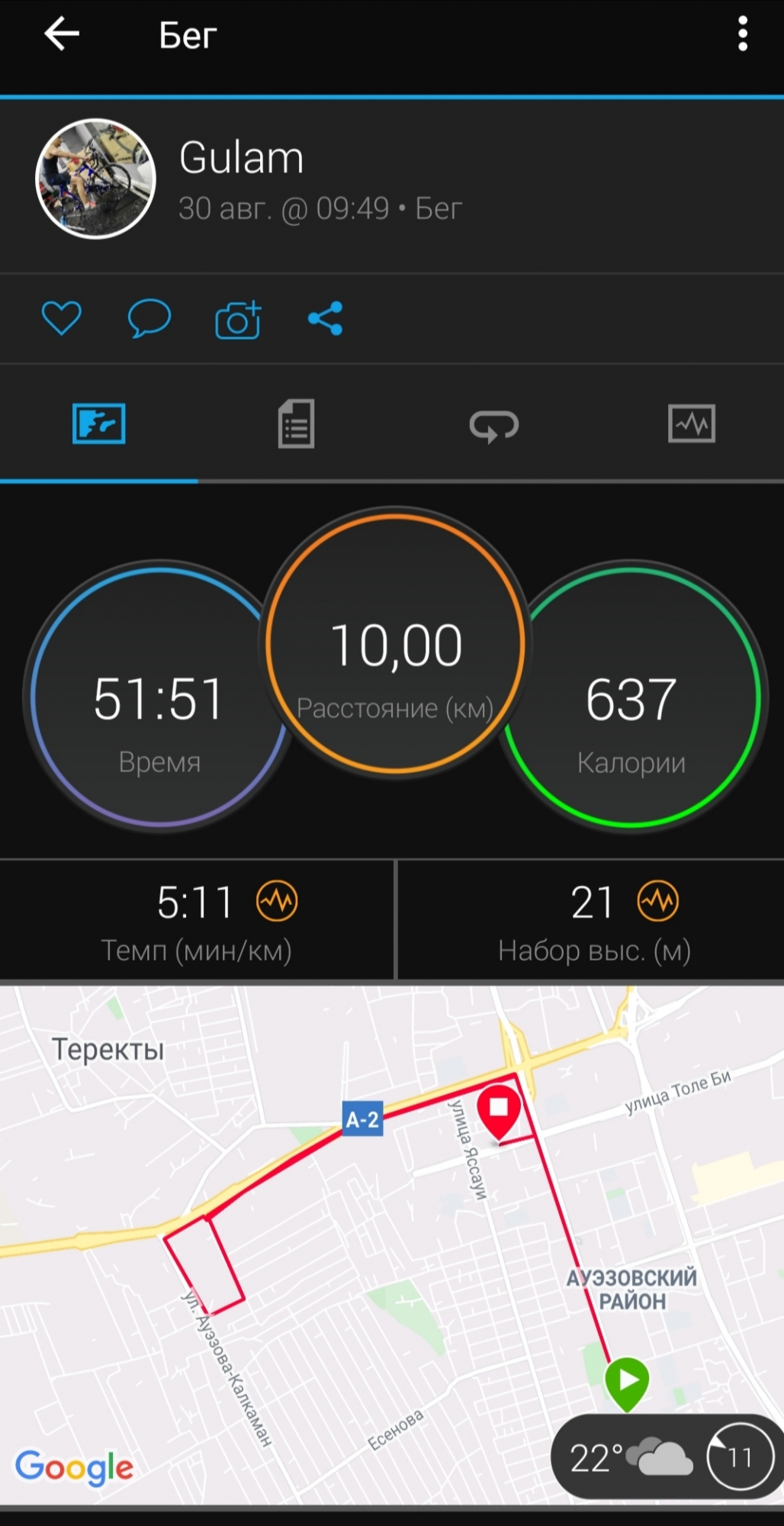Screen dimensions: 784x1526
Task: Switch to the activity stats list tab
Action: [x=296, y=424]
